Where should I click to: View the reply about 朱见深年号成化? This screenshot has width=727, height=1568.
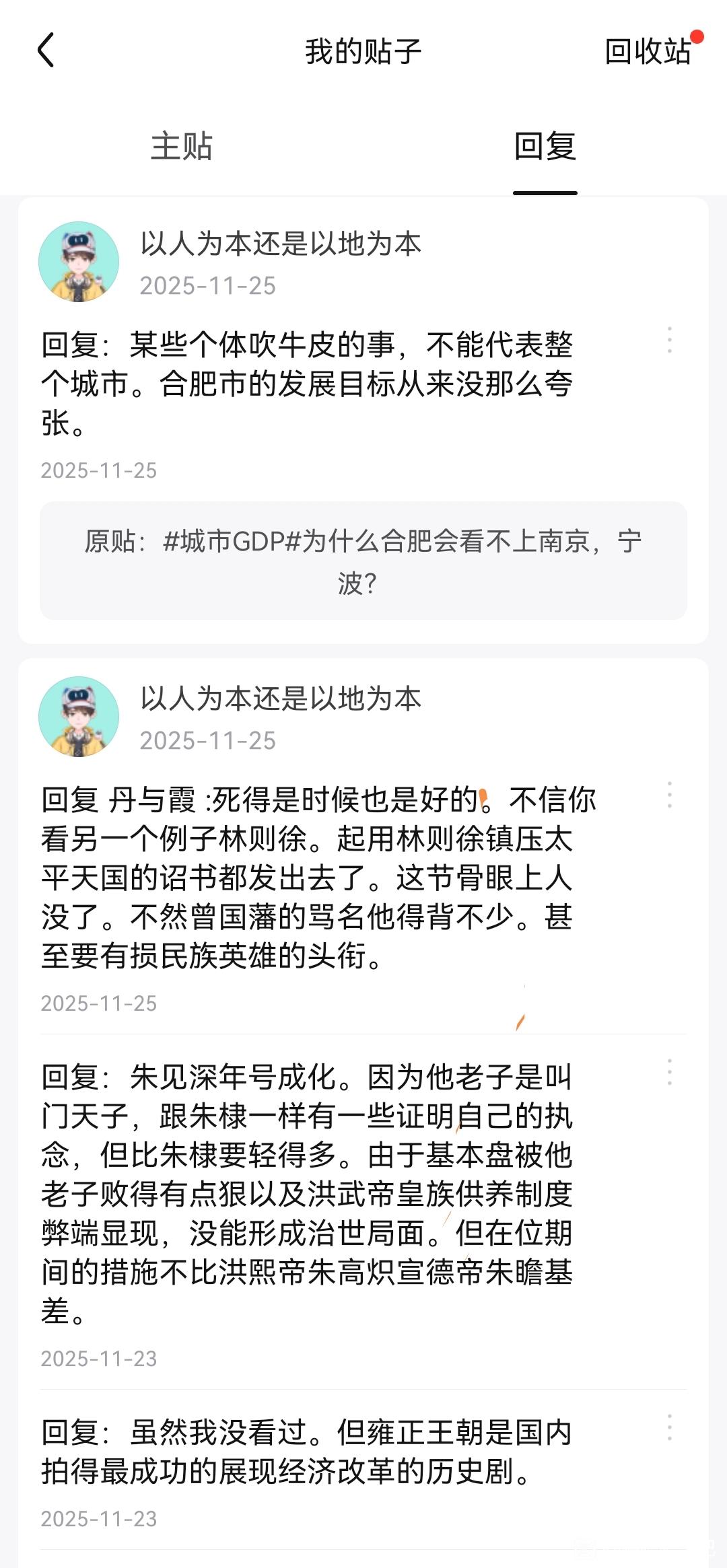(x=307, y=1194)
